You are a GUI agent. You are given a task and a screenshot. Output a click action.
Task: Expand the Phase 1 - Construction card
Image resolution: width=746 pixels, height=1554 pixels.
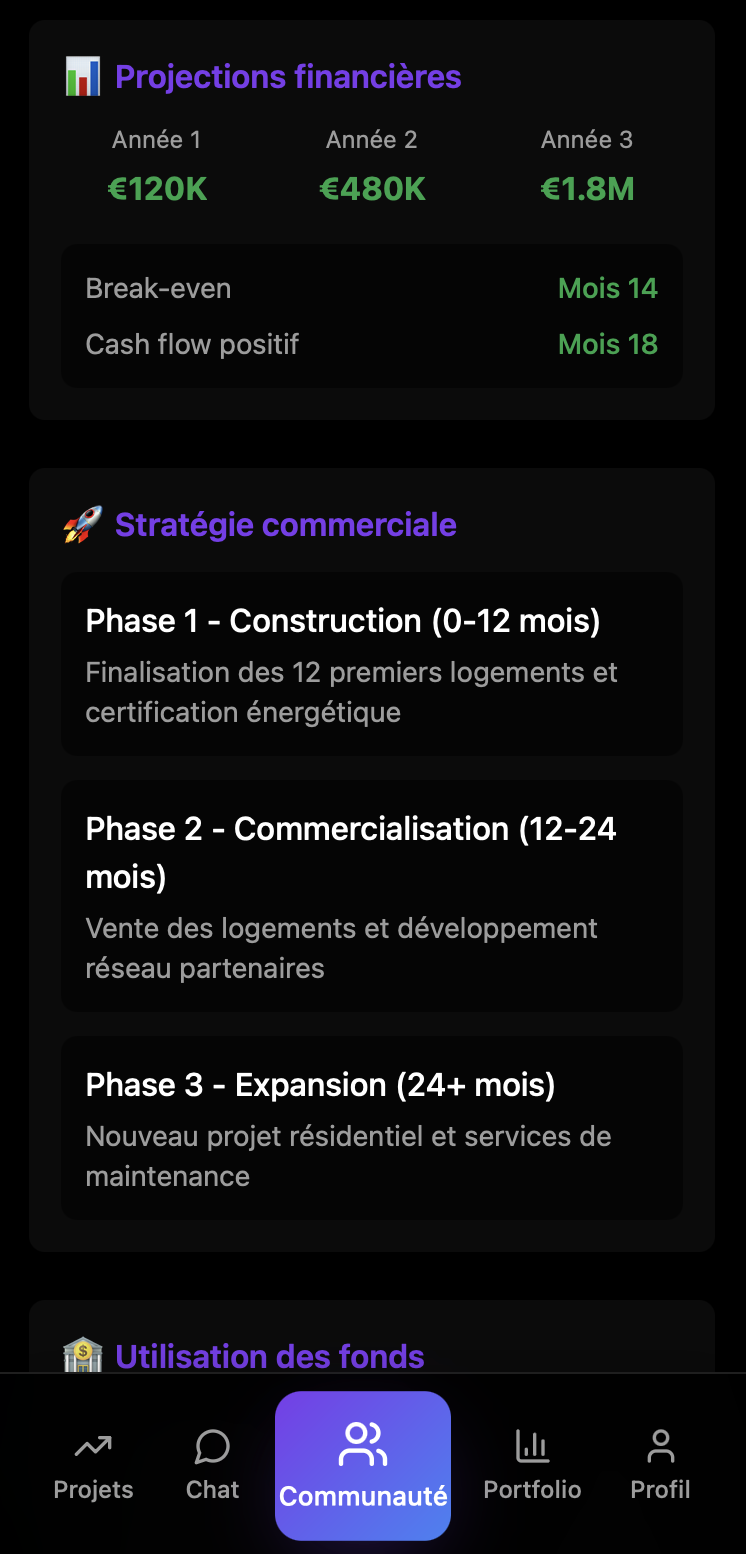click(371, 663)
